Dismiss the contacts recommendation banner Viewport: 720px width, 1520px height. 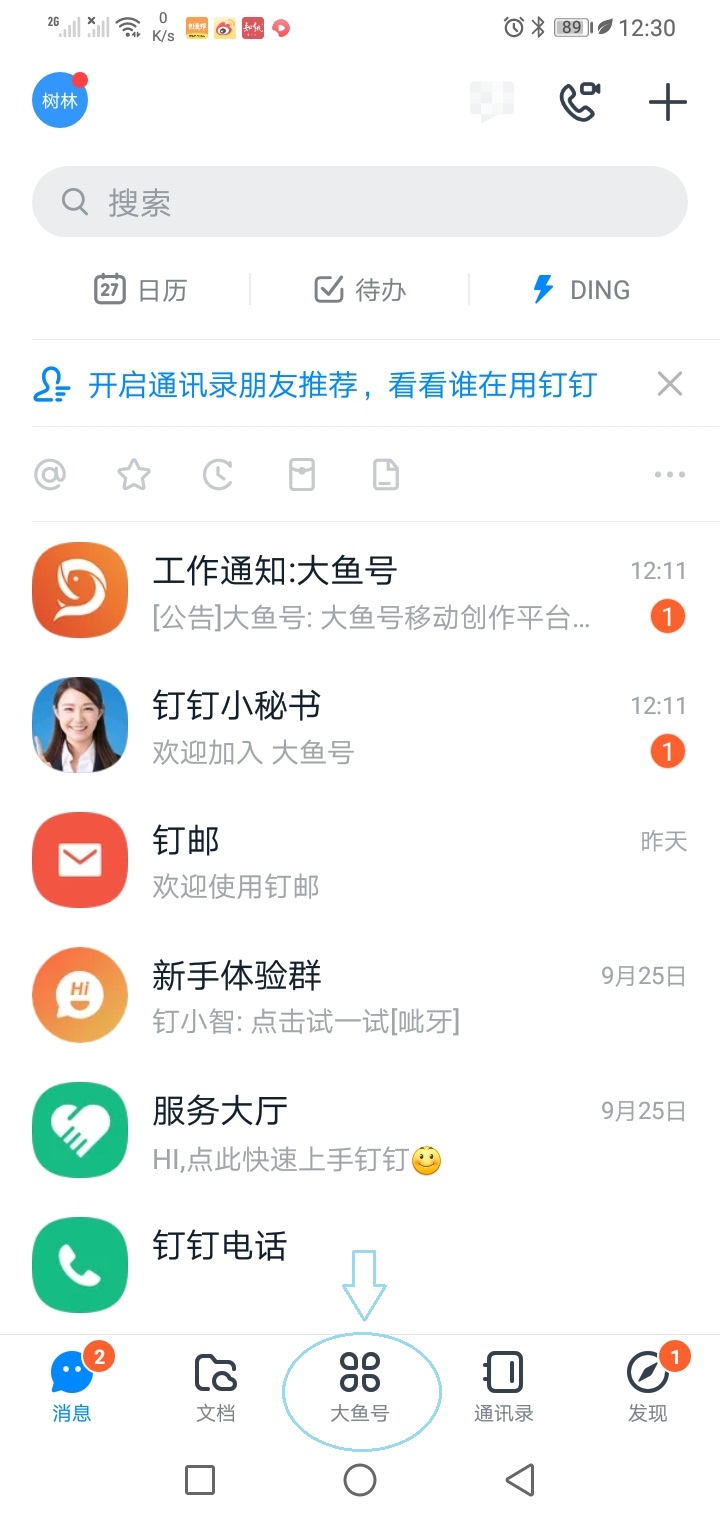[x=668, y=384]
